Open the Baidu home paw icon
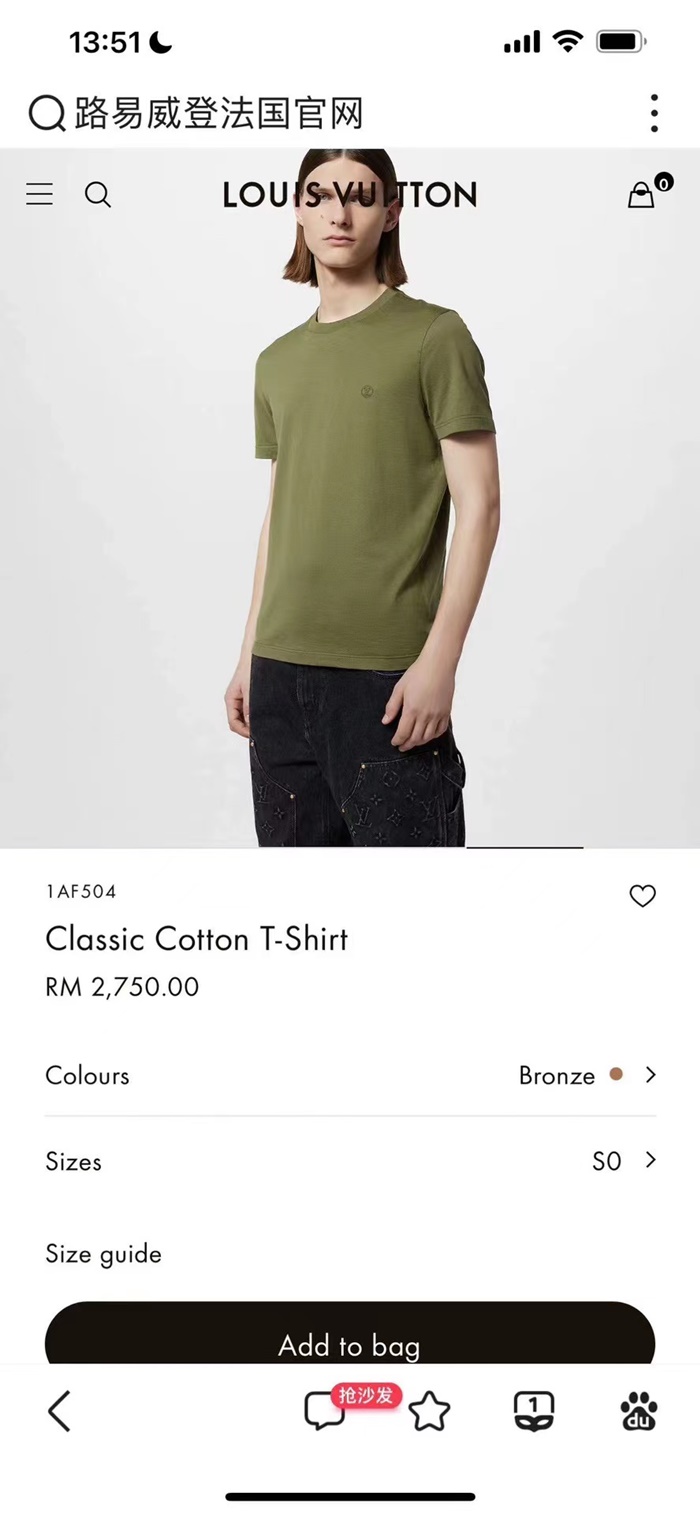The height and width of the screenshot is (1514, 700). pyautogui.click(x=639, y=1411)
